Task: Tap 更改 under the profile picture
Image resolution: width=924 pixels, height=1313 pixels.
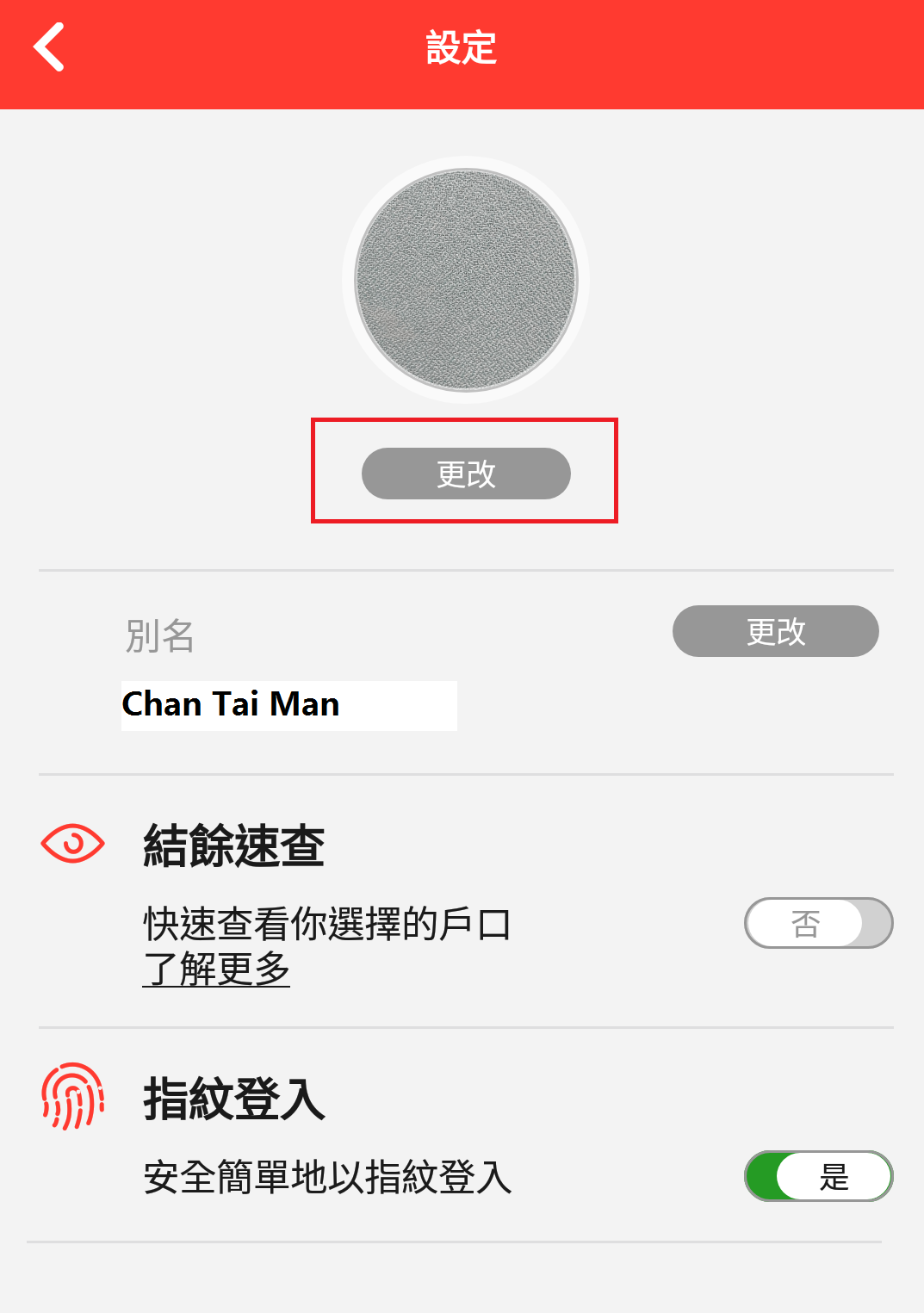Action: pyautogui.click(x=466, y=474)
